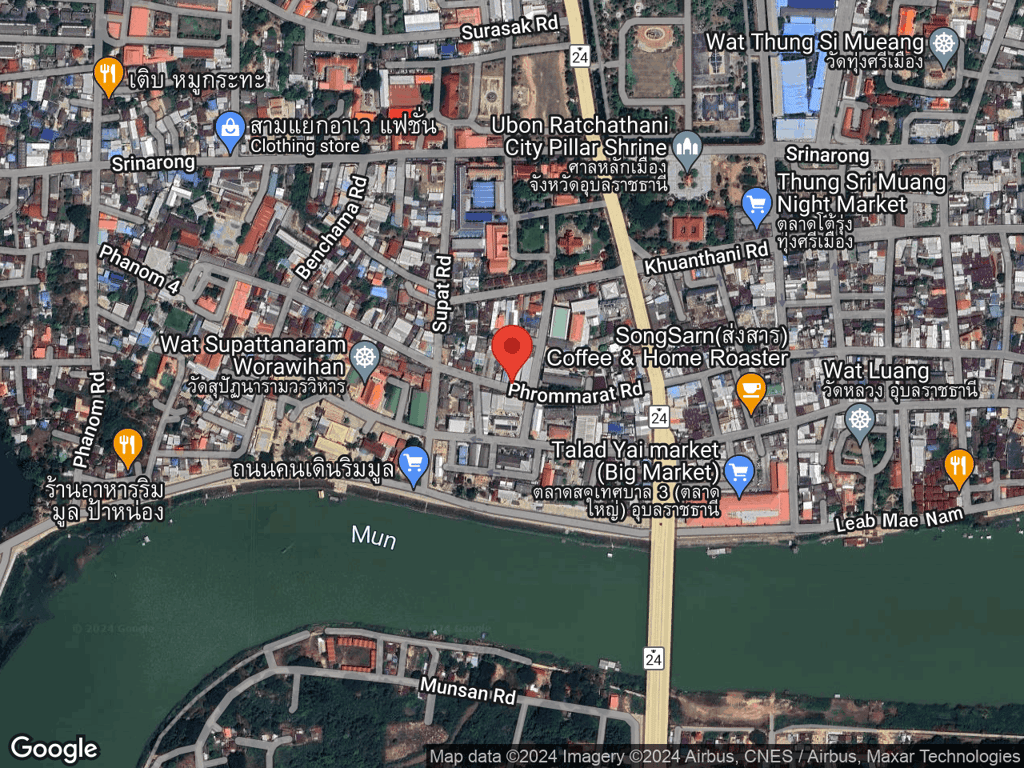Select Ubon Ratchathani City Pillar Shrine marker

pos(686,150)
